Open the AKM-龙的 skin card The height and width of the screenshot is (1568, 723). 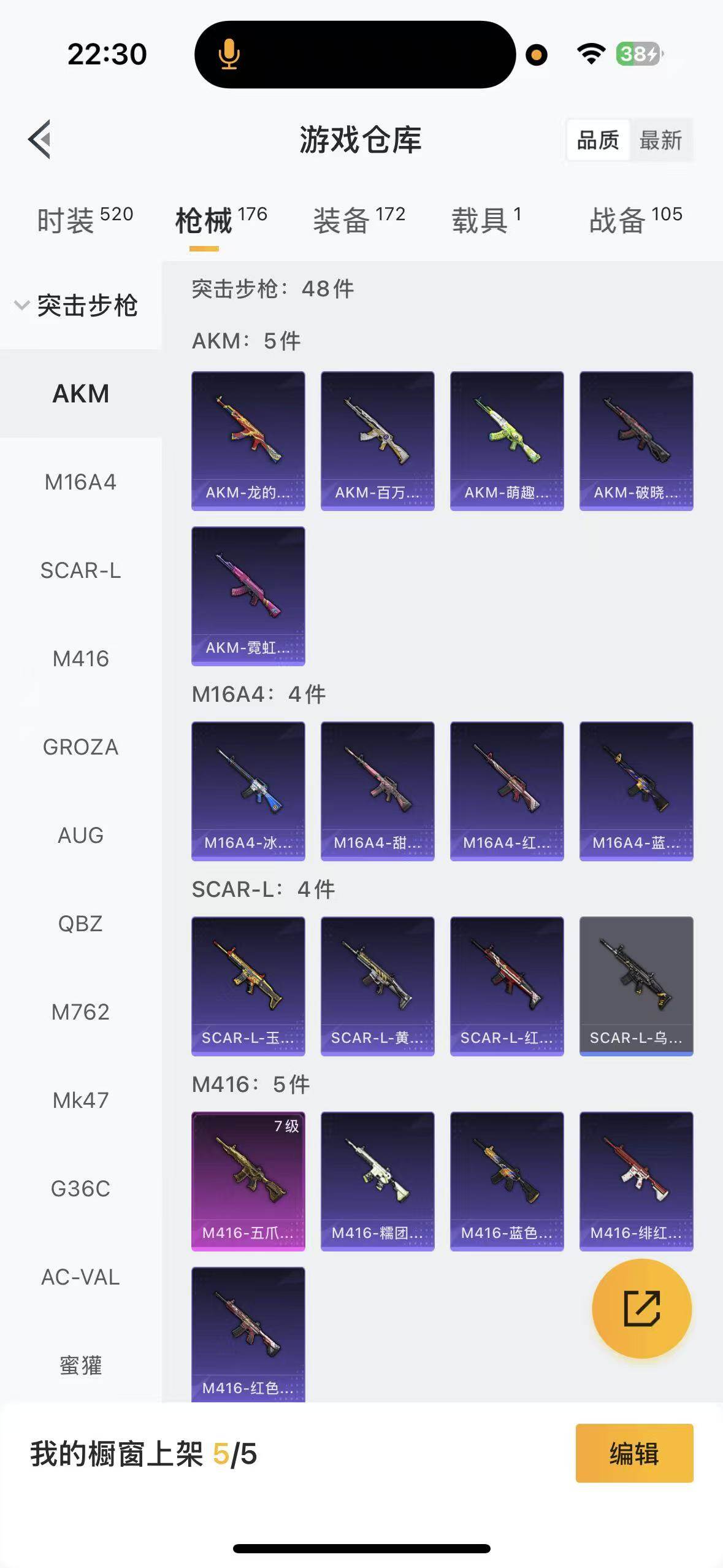pos(248,440)
